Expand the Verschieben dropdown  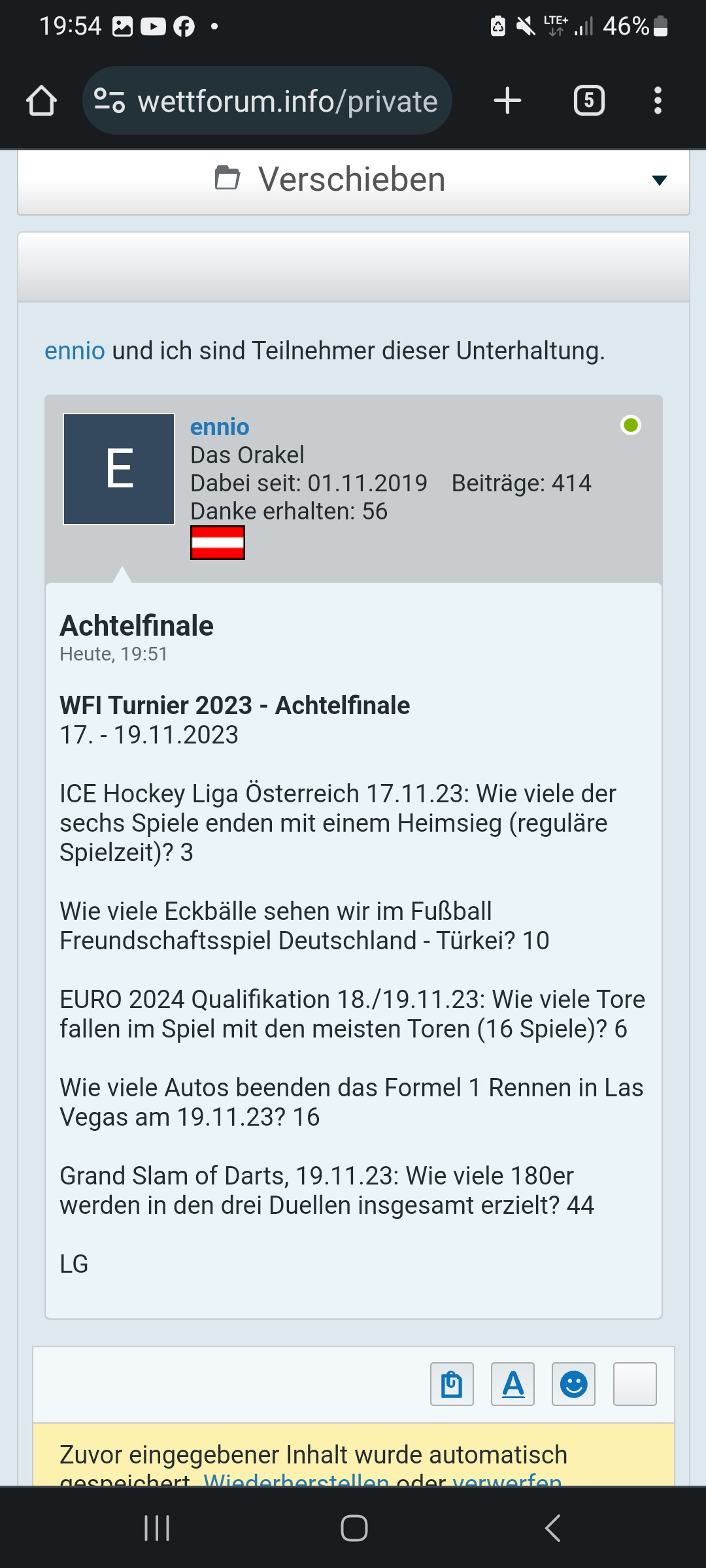click(x=354, y=180)
